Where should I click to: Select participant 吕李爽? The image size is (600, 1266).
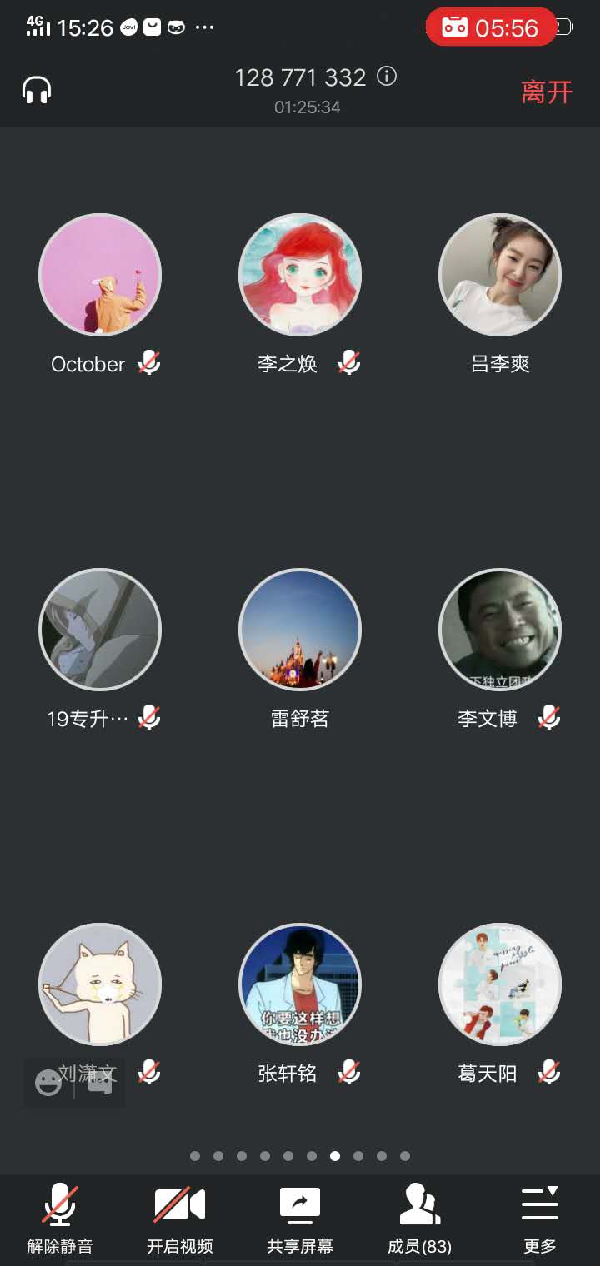(500, 275)
